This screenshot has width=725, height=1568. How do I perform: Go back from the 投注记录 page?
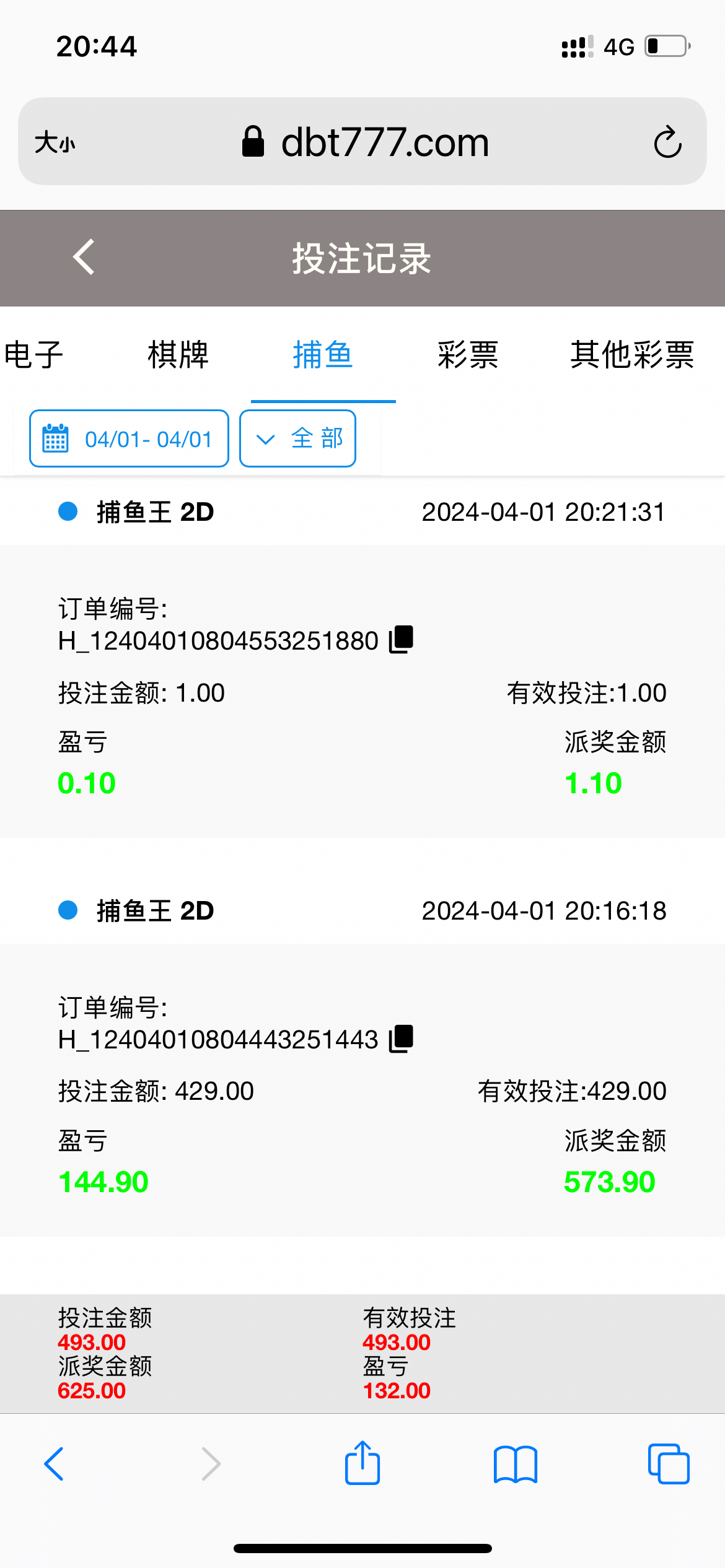coord(84,257)
